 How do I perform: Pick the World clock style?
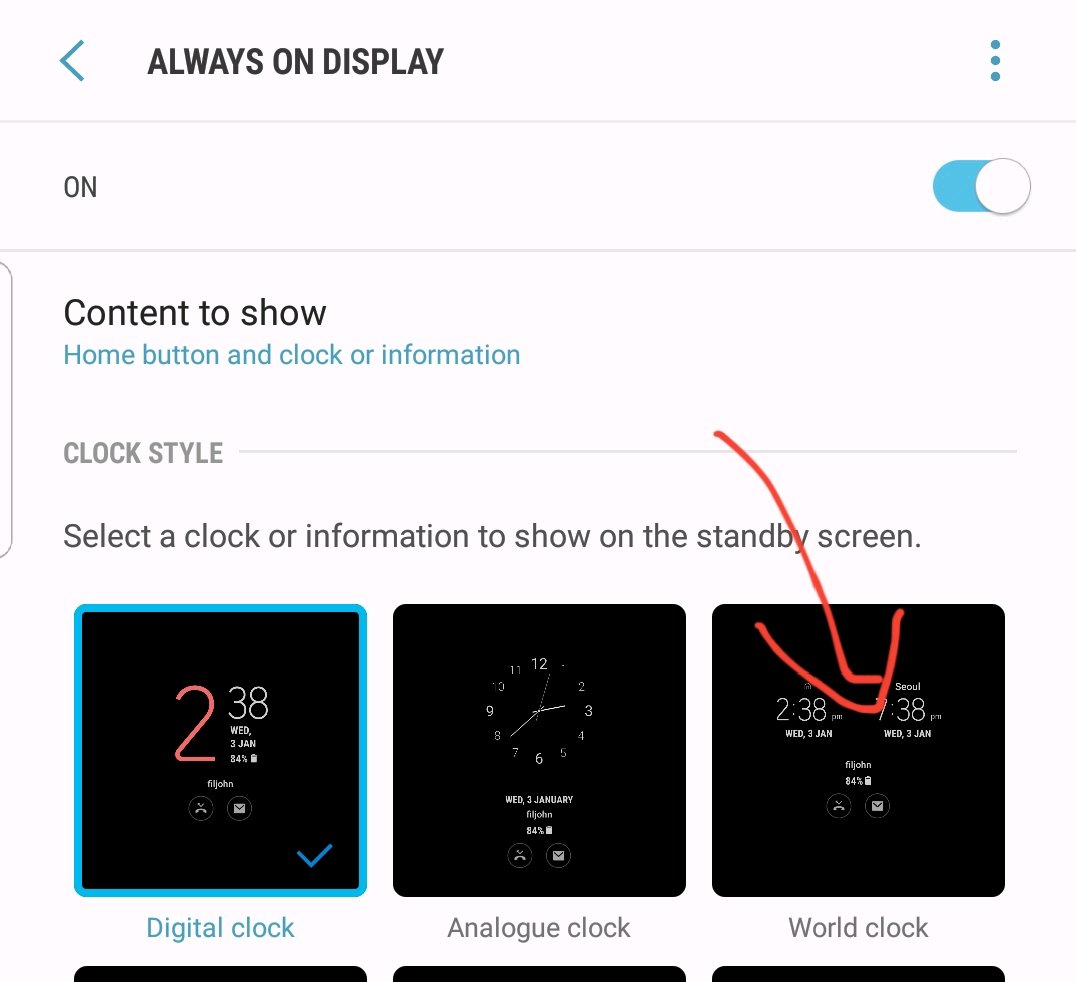[858, 750]
